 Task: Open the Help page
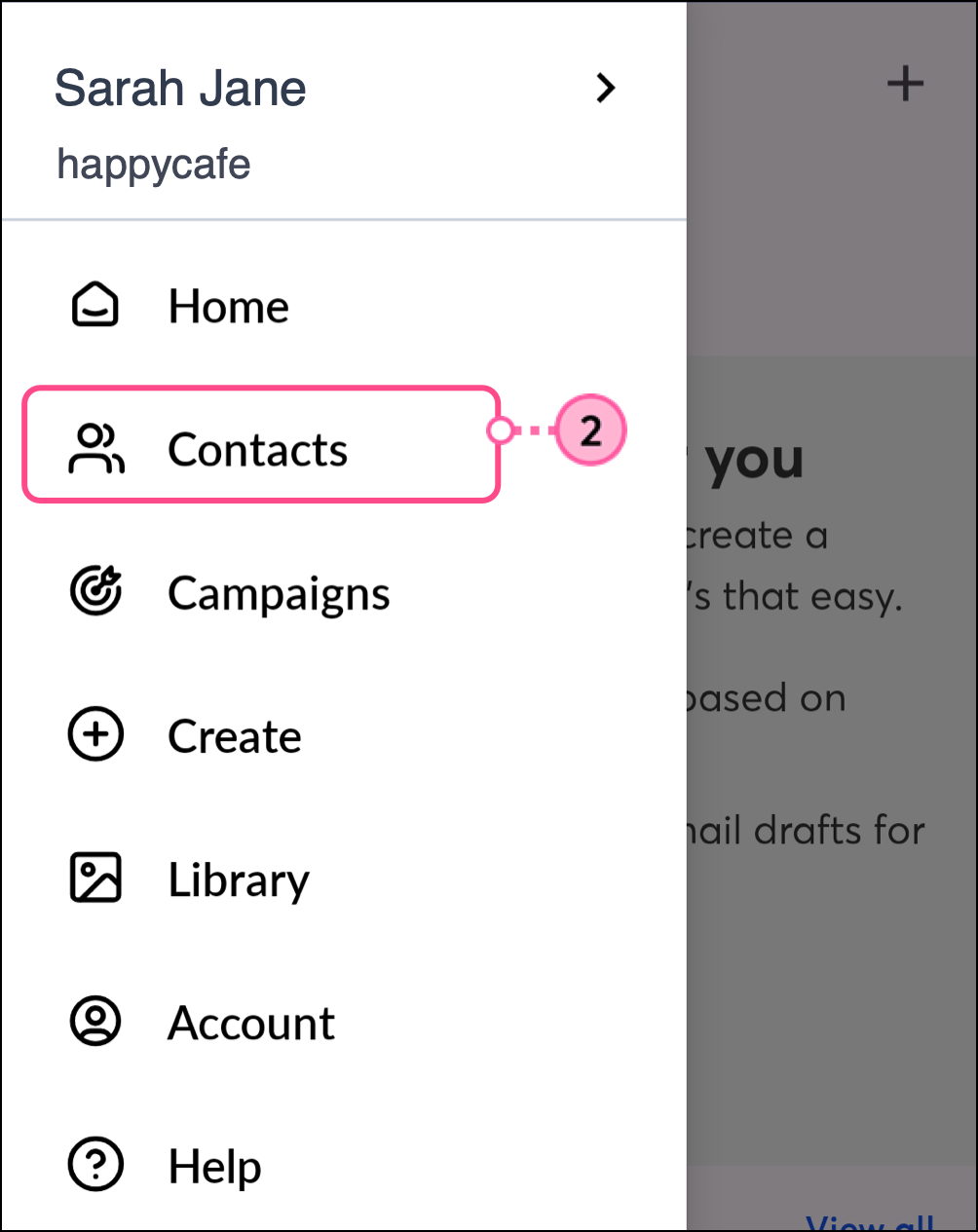214,1166
